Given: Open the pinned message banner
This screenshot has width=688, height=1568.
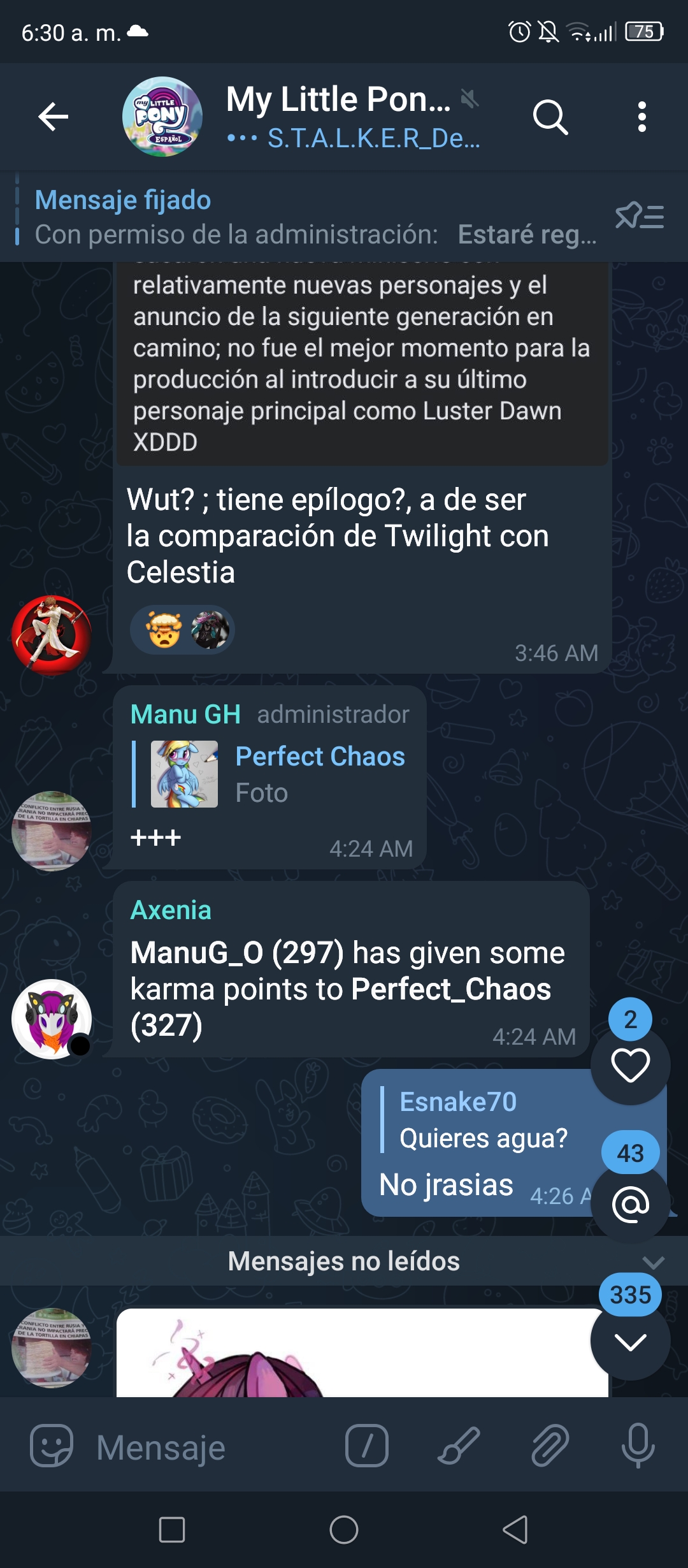Looking at the screenshot, I should click(x=306, y=217).
